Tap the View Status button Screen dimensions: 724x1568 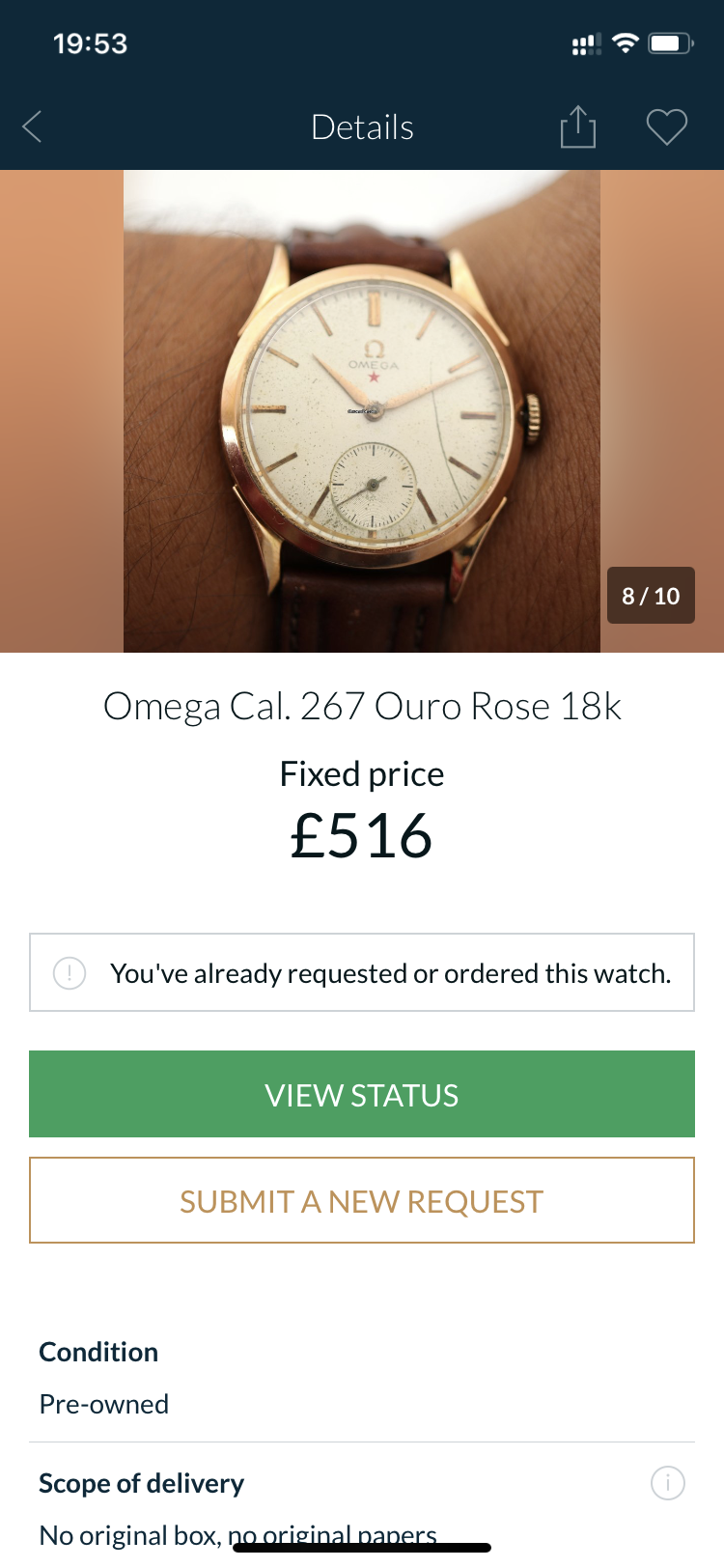tap(362, 1094)
